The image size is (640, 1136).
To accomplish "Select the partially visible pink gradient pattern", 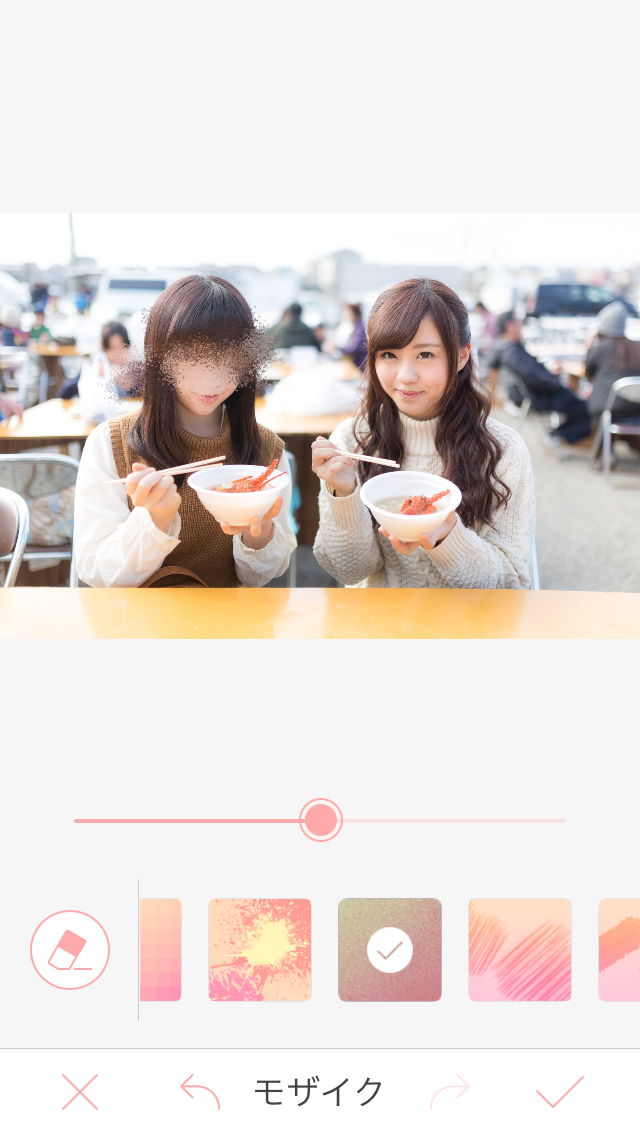I will coord(161,950).
